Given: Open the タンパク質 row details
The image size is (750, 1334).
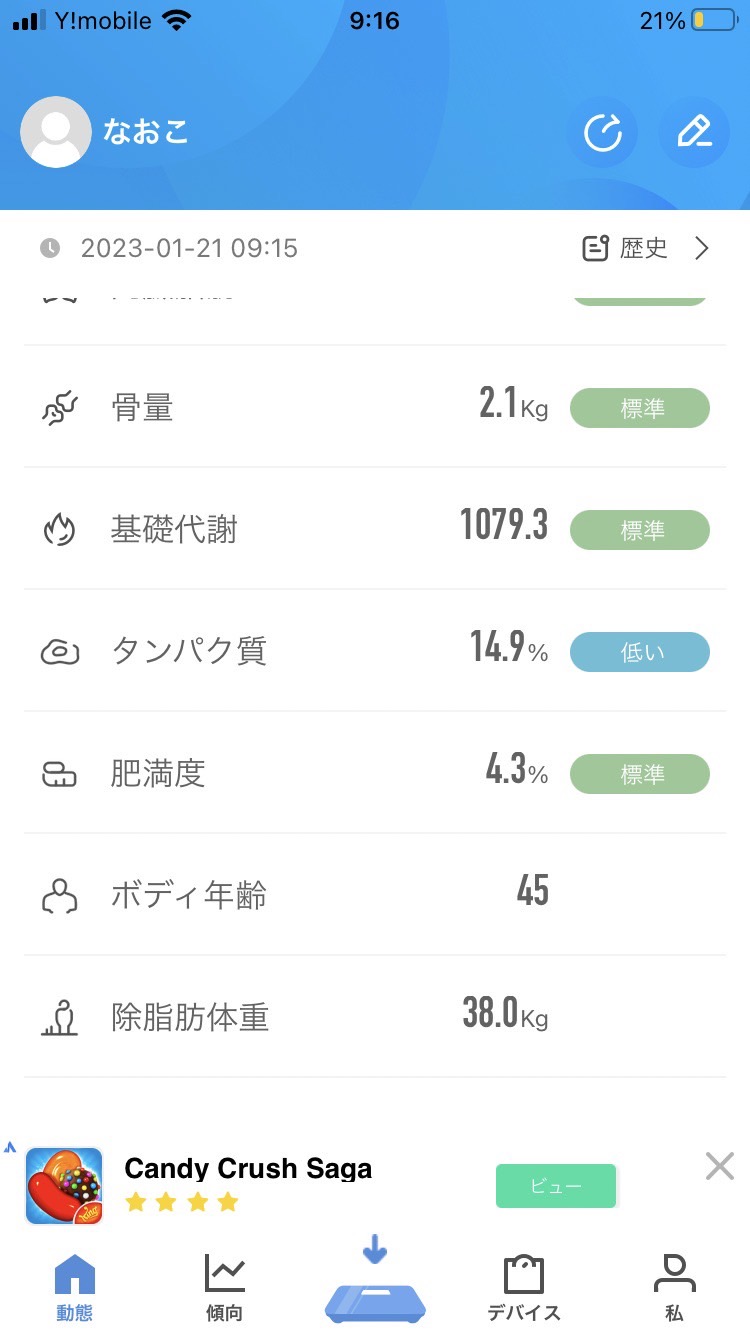Looking at the screenshot, I should tap(375, 651).
